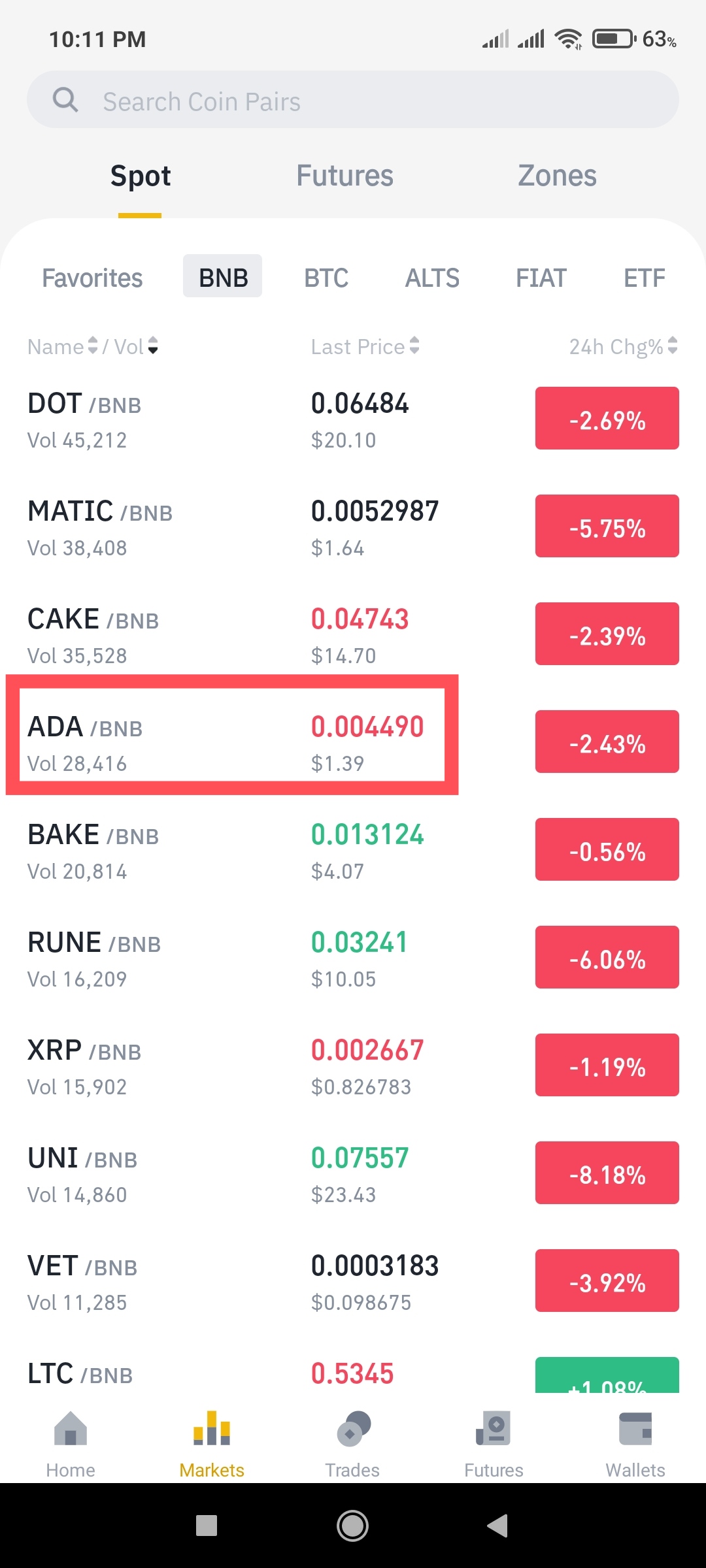
Task: Sort pairs by Name
Action: (x=63, y=346)
